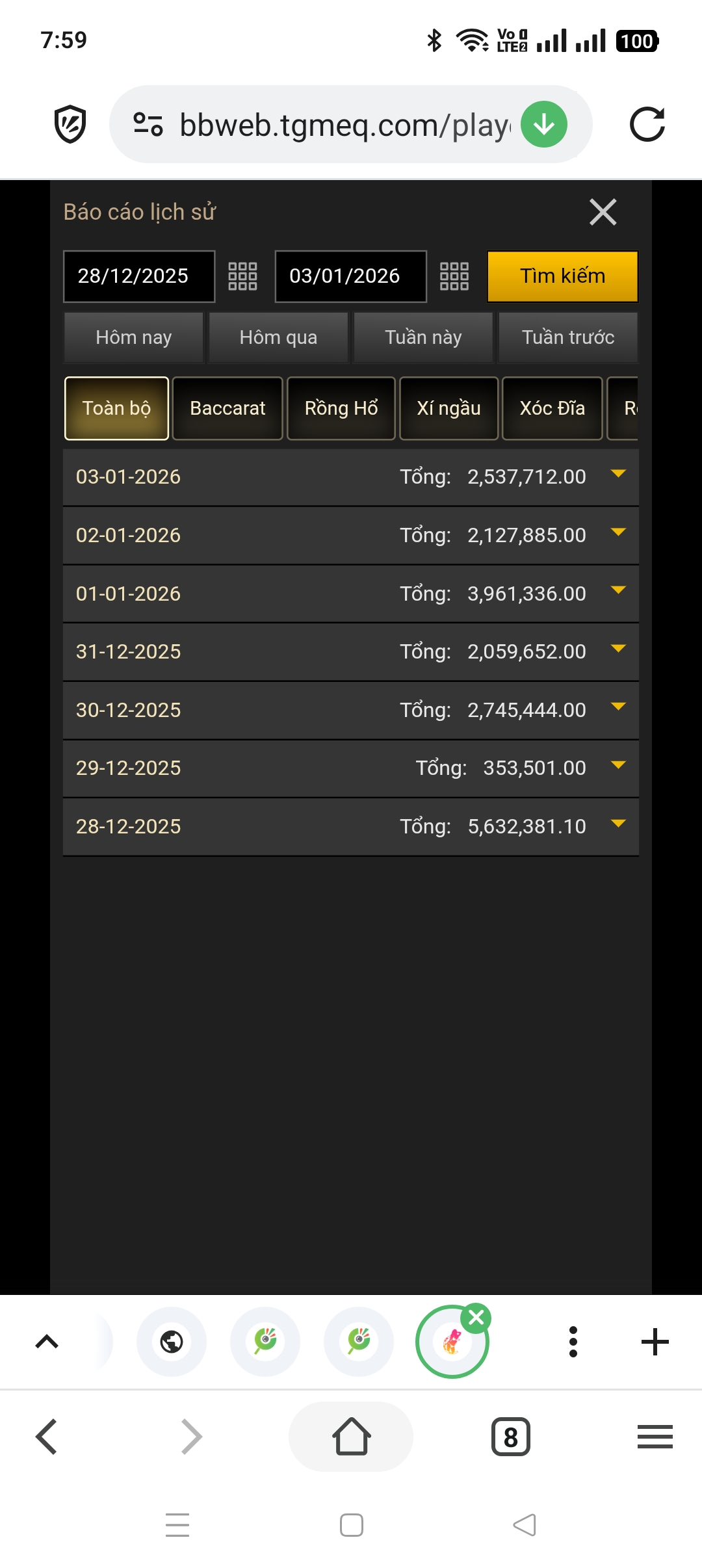Edit the end date 03/01/2026 field
This screenshot has height=1568, width=702.
[x=350, y=276]
